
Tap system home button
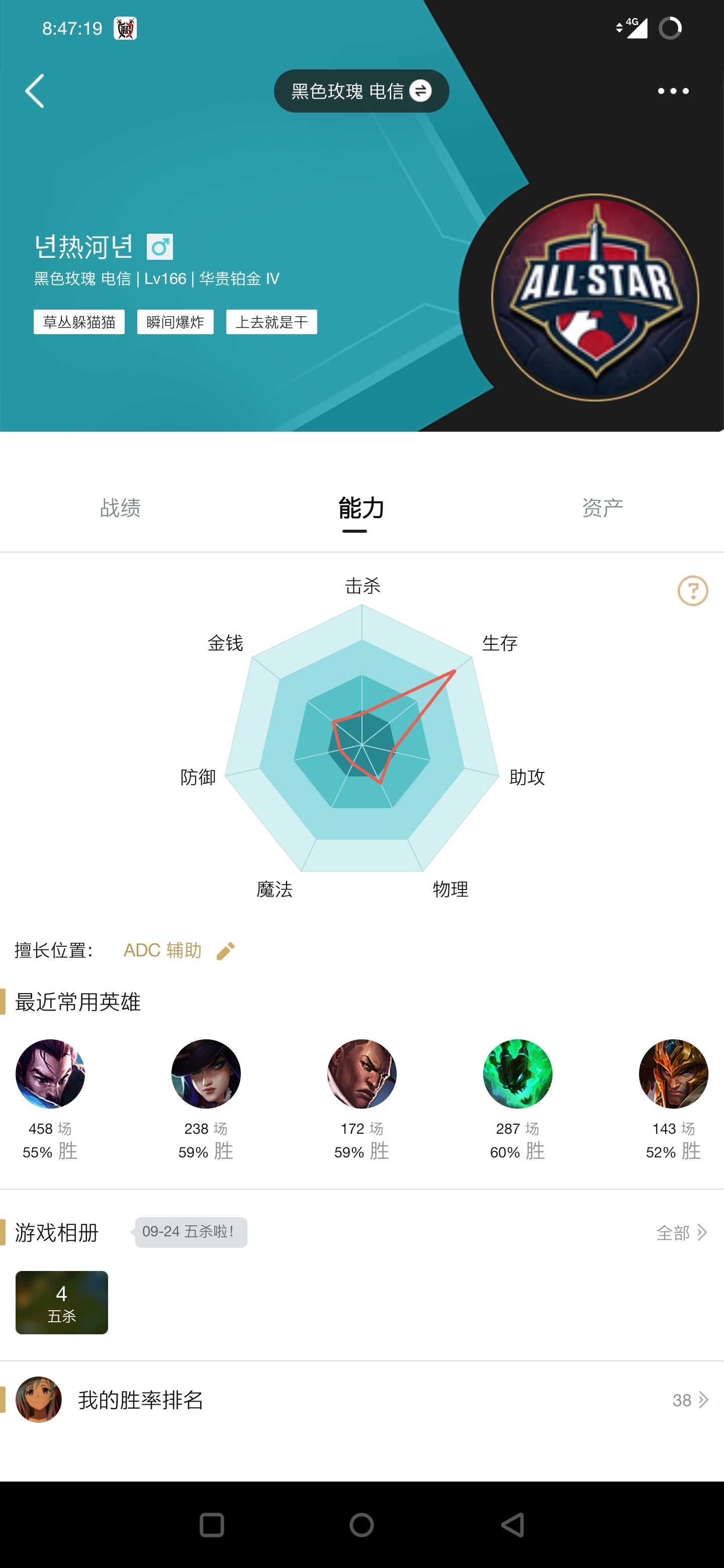tap(361, 1525)
